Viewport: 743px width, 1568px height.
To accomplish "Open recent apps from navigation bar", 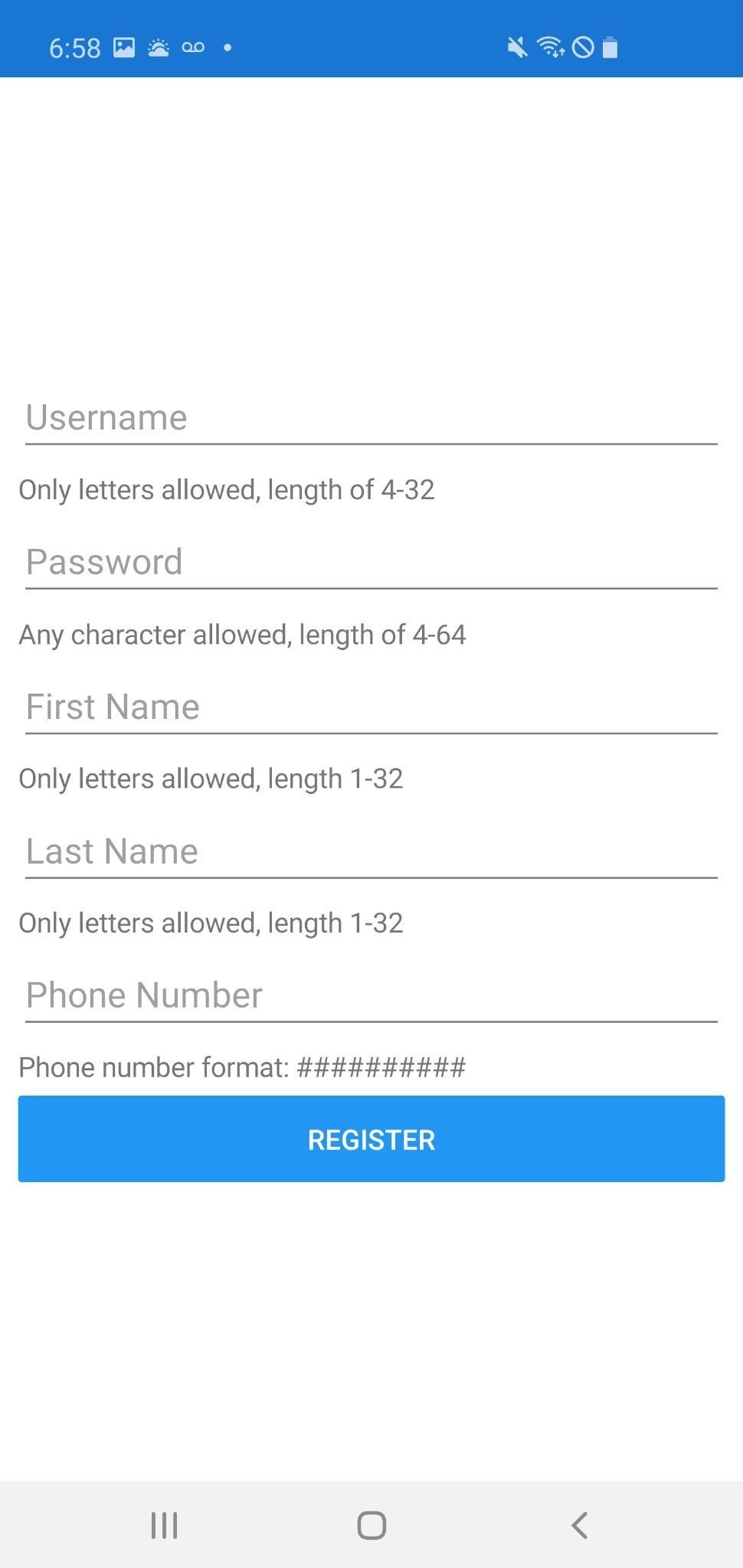I will click(164, 1525).
